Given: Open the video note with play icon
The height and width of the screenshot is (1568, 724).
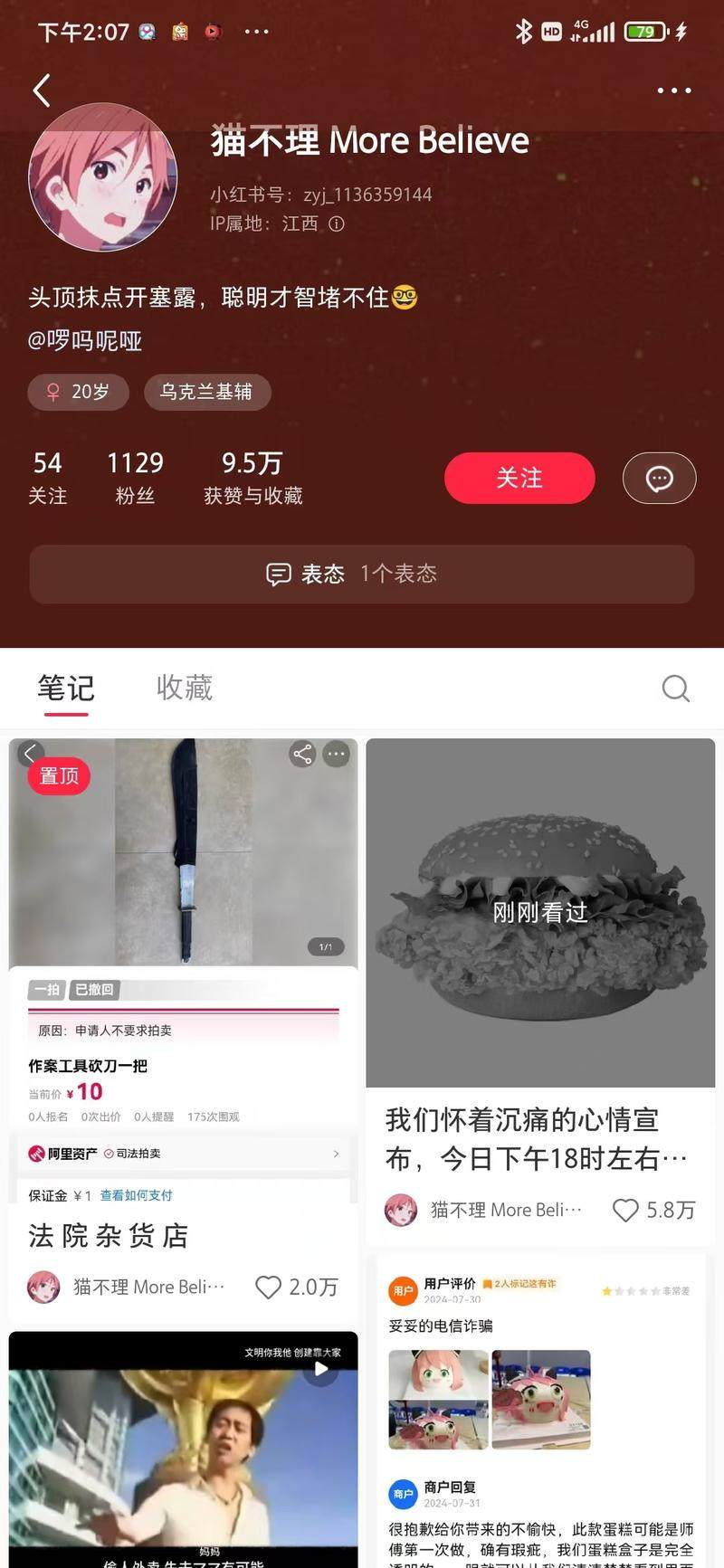Looking at the screenshot, I should point(183,1448).
